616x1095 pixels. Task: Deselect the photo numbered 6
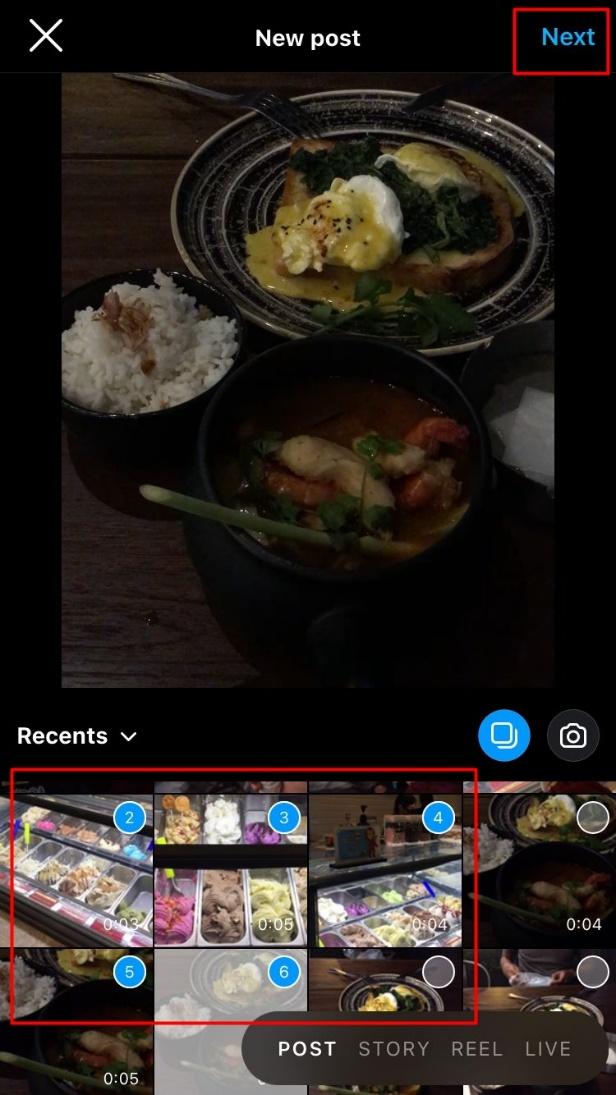[x=284, y=971]
